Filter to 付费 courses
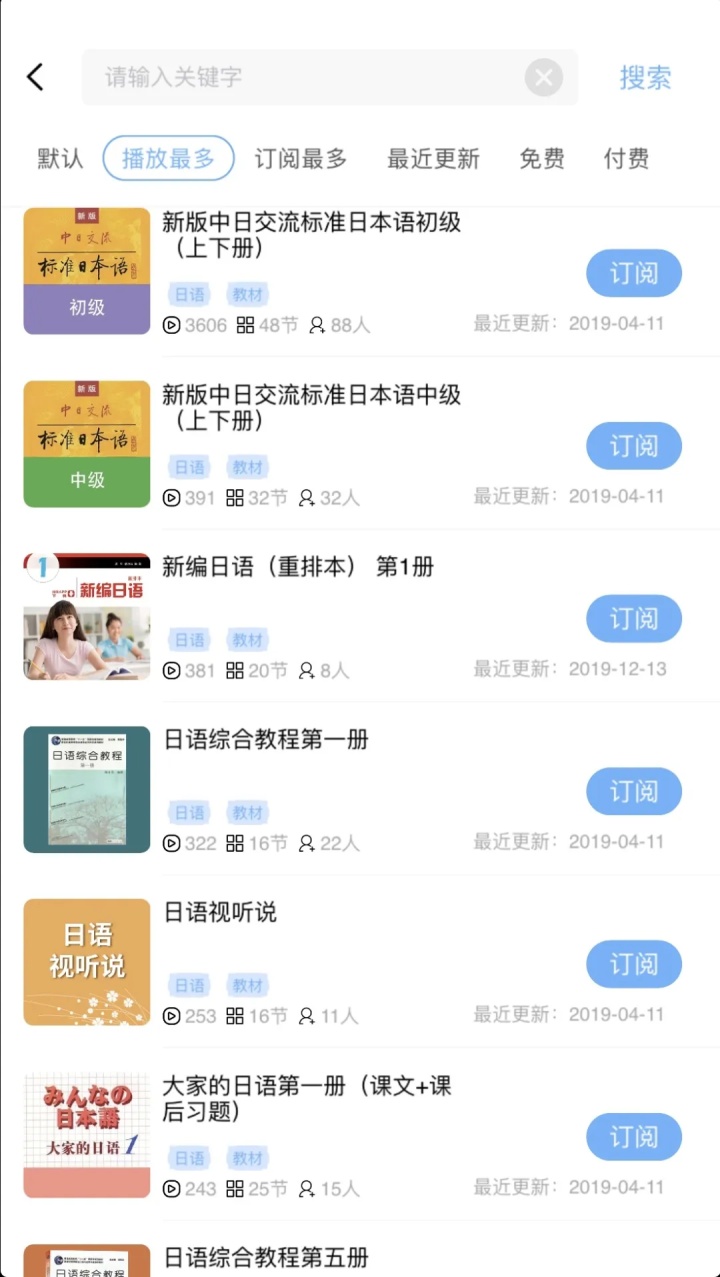This screenshot has width=720, height=1277. click(x=626, y=158)
